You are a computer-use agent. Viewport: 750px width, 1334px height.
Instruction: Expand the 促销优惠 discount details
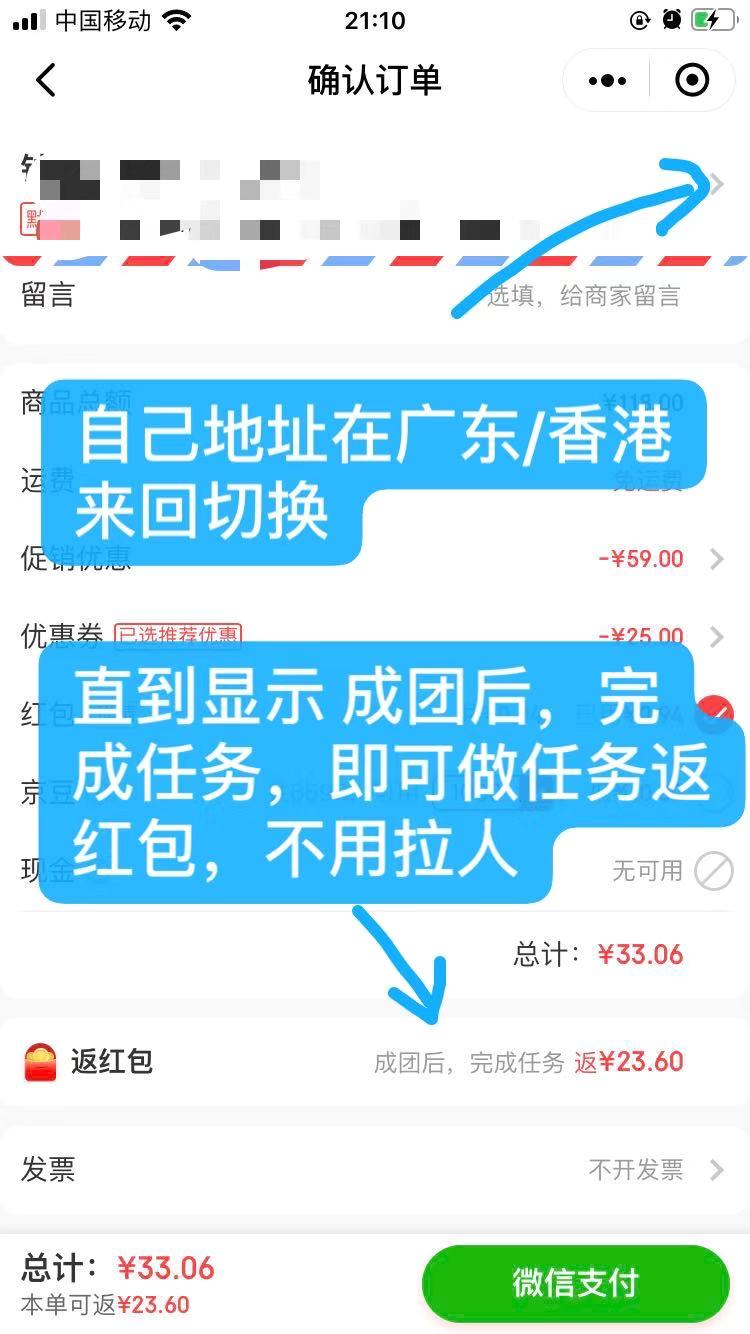[x=716, y=559]
